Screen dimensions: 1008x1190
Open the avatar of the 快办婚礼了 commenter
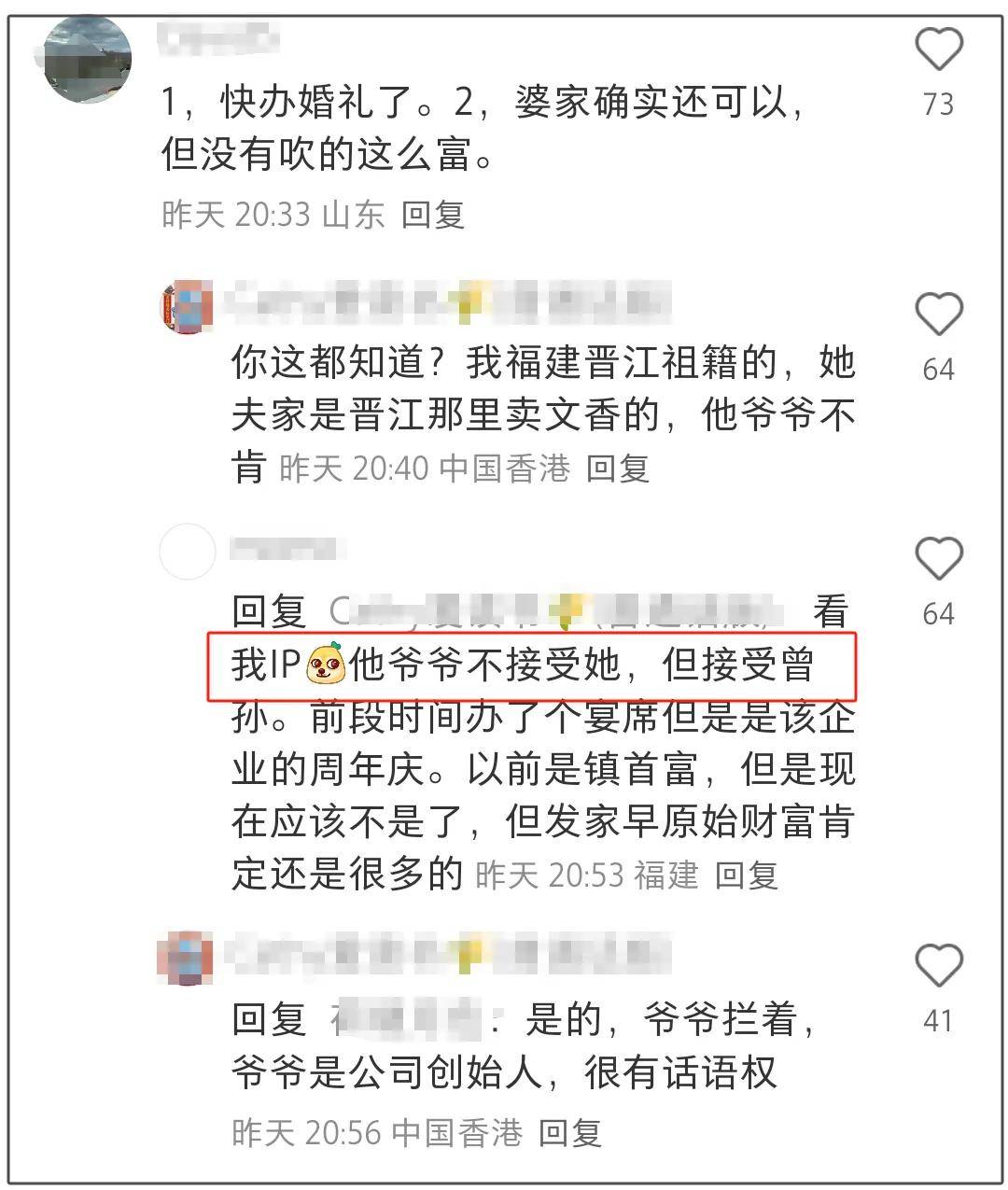pyautogui.click(x=89, y=60)
